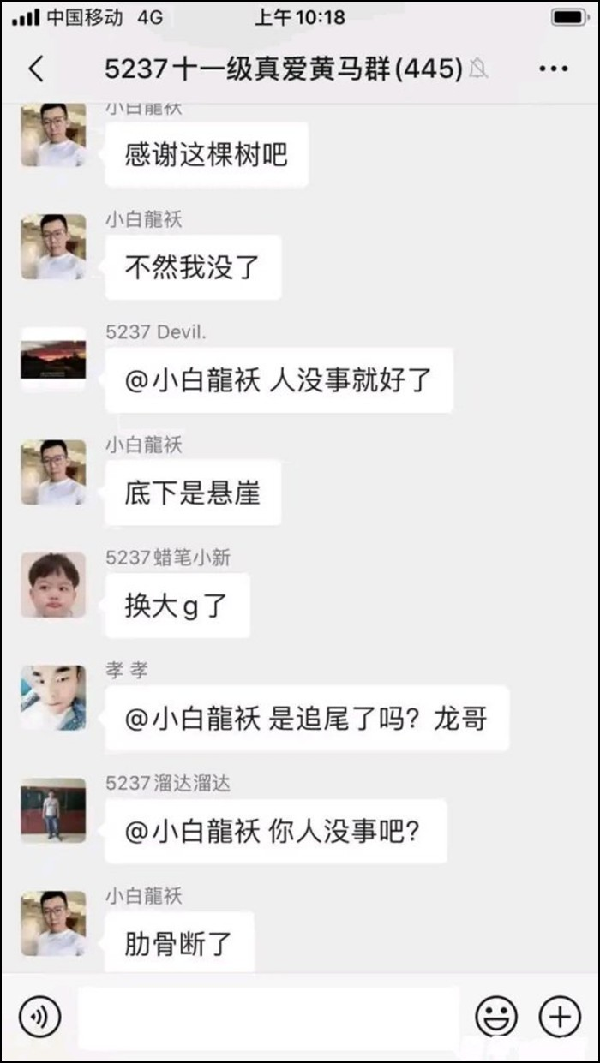600x1063 pixels.
Task: Switch to voice message input
Action: 40,1017
